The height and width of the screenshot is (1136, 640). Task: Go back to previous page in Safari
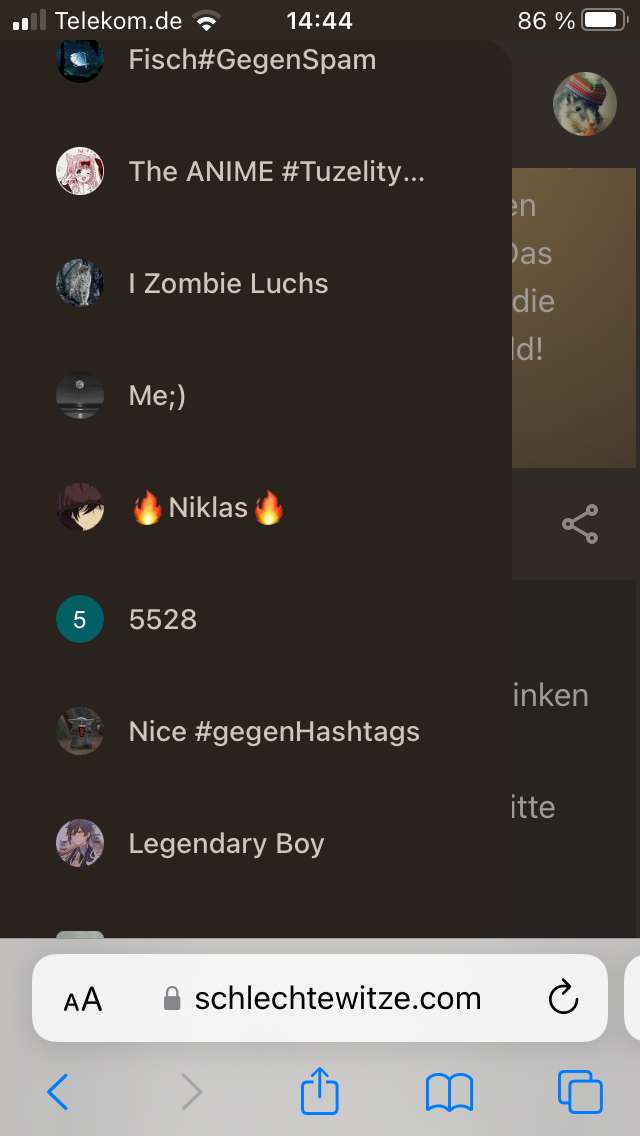point(58,1092)
